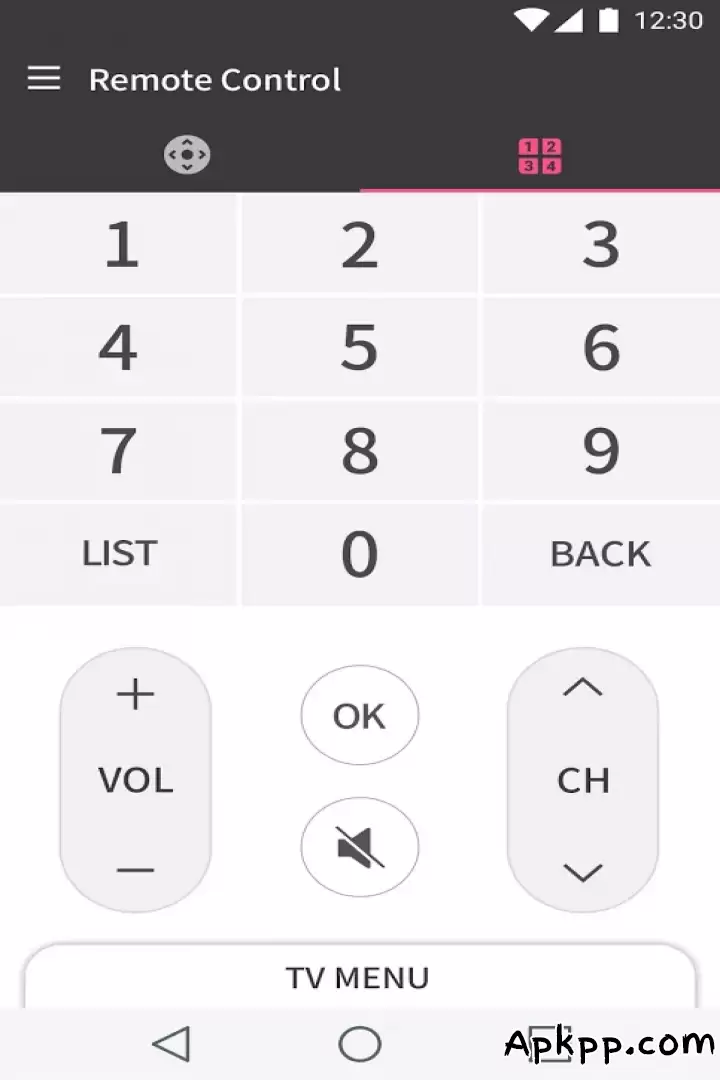
Task: Channel down using the downward chevron
Action: (x=583, y=872)
